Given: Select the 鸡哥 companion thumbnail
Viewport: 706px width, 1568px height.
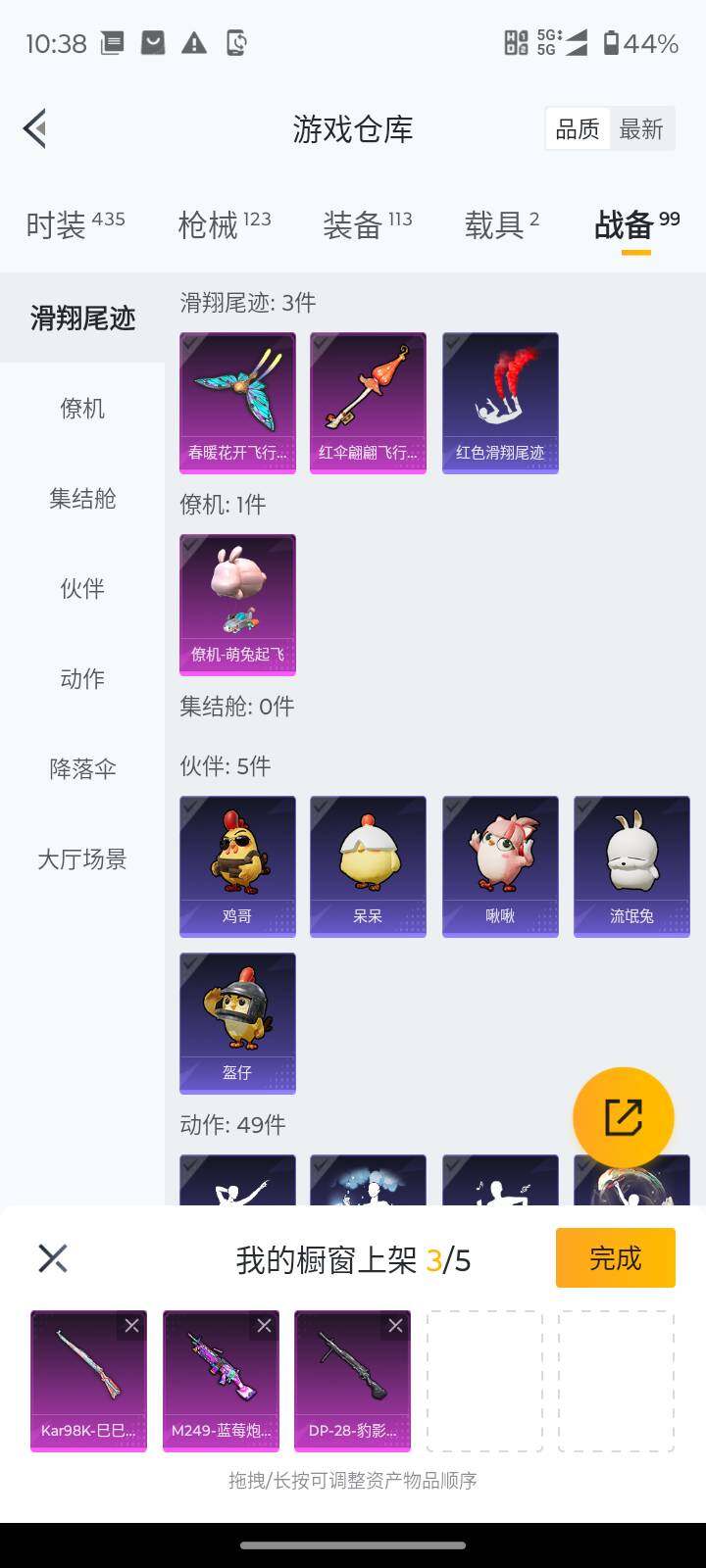Looking at the screenshot, I should tap(236, 865).
